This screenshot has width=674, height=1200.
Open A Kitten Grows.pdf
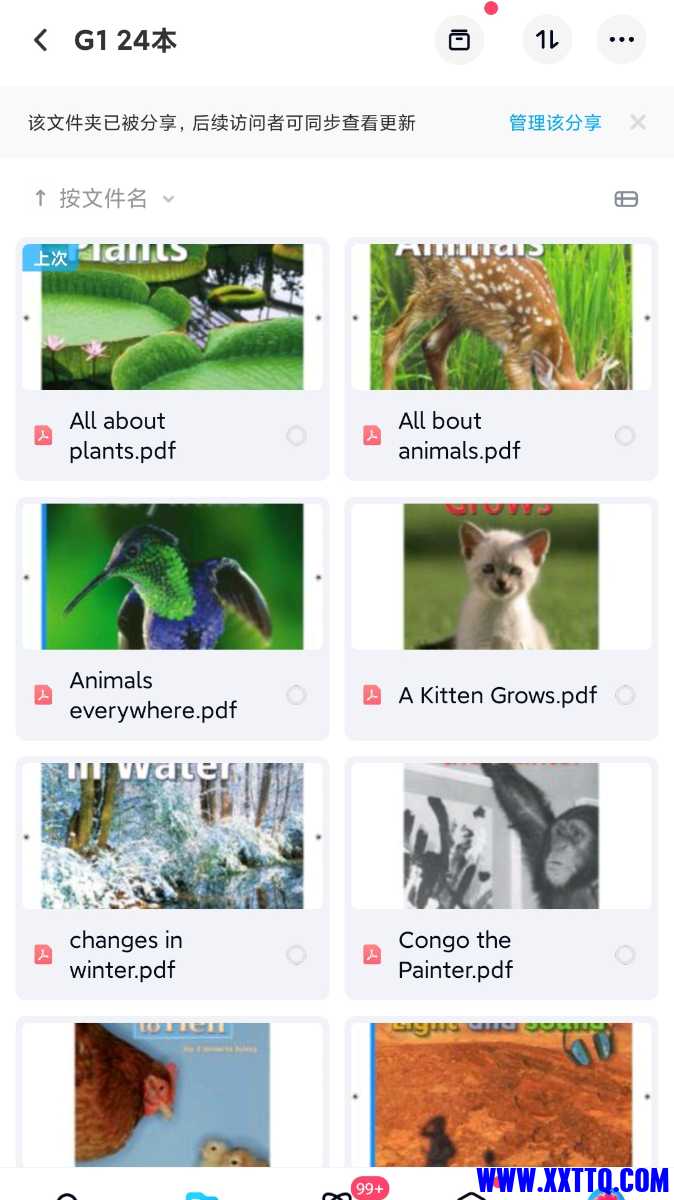[501, 576]
